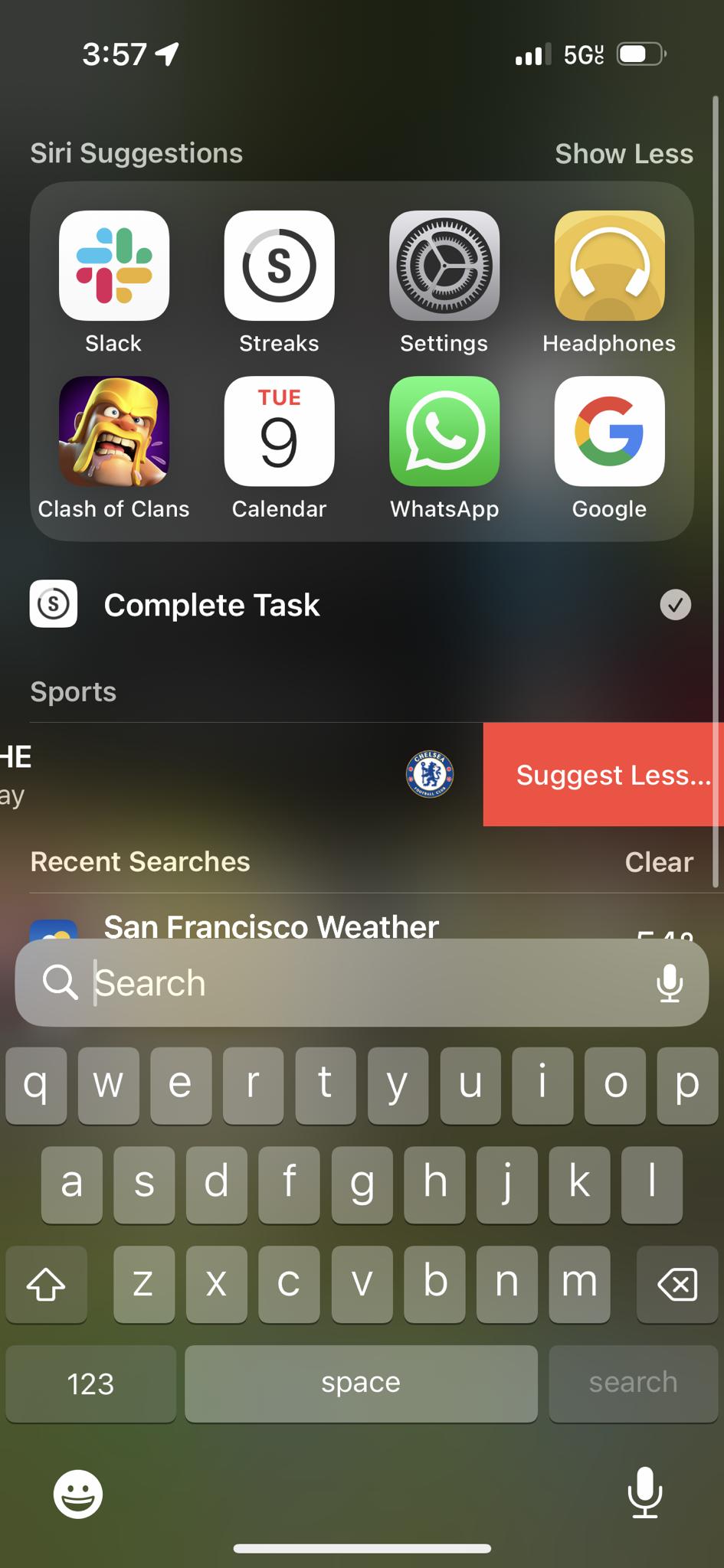Start dictation from the search bar microphone
This screenshot has width=724, height=1568.
pyautogui.click(x=669, y=983)
